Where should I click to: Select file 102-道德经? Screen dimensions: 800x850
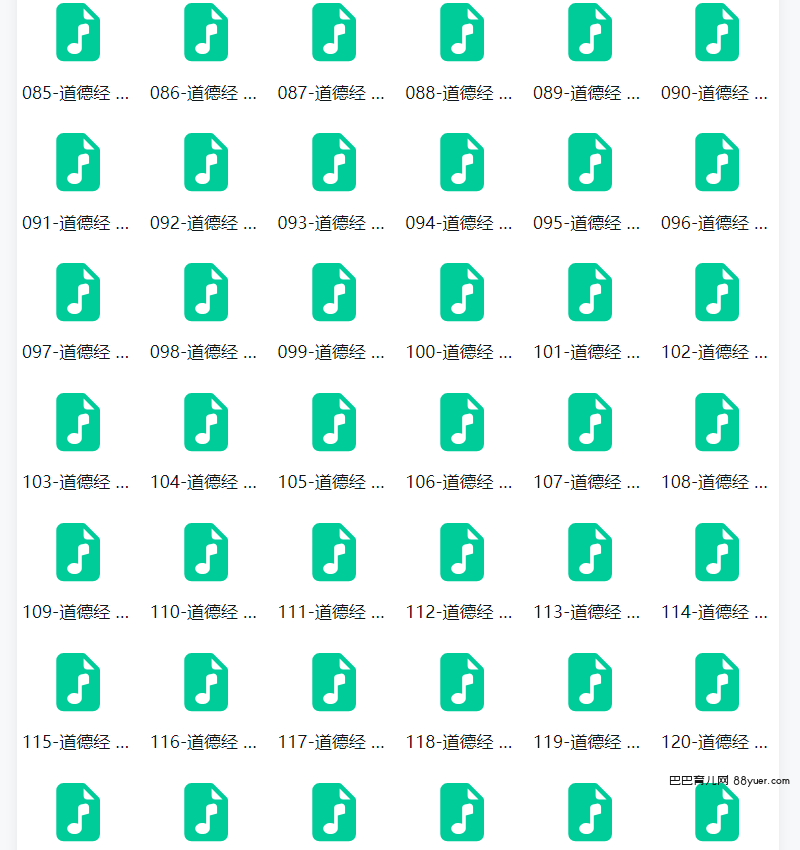point(717,292)
